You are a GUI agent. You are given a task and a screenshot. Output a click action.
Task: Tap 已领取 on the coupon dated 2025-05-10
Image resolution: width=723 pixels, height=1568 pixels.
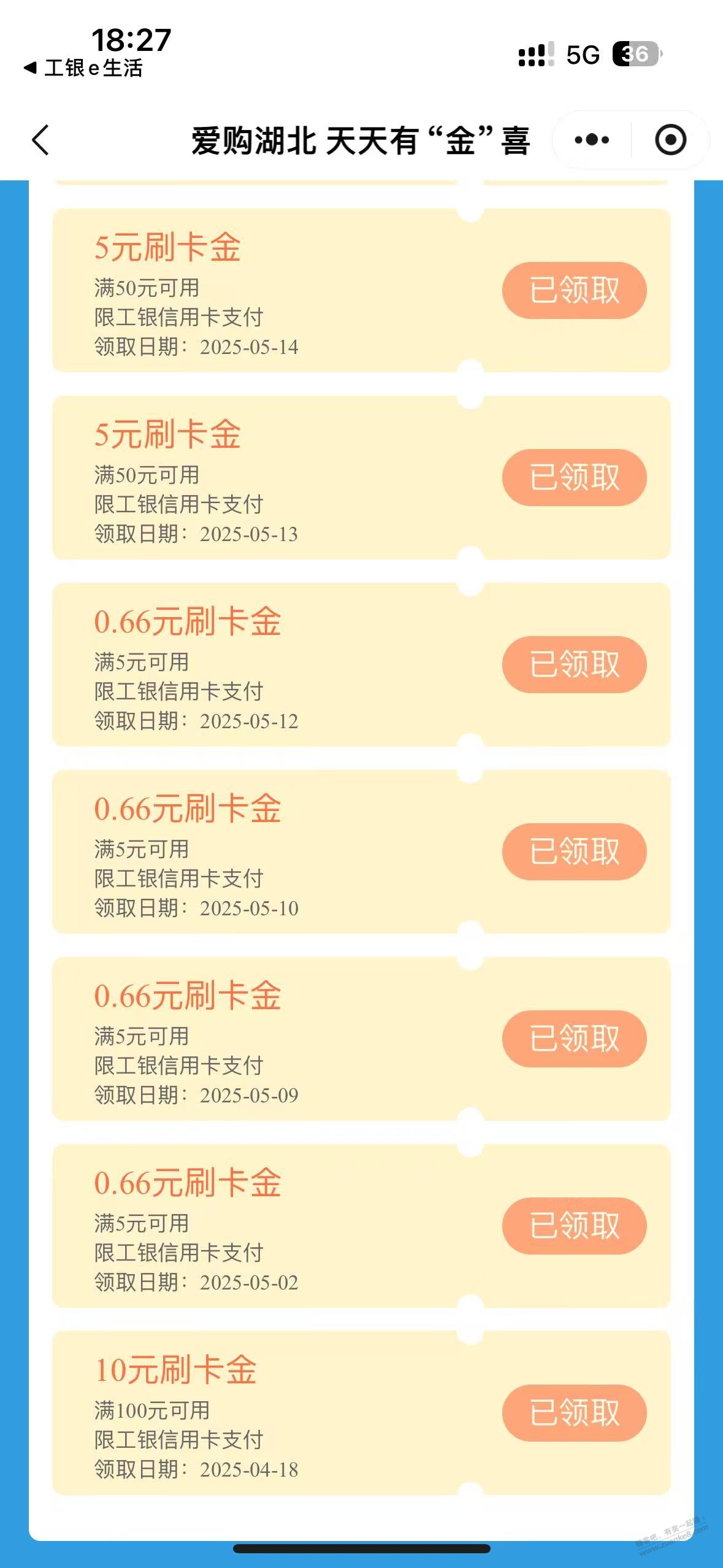(574, 851)
